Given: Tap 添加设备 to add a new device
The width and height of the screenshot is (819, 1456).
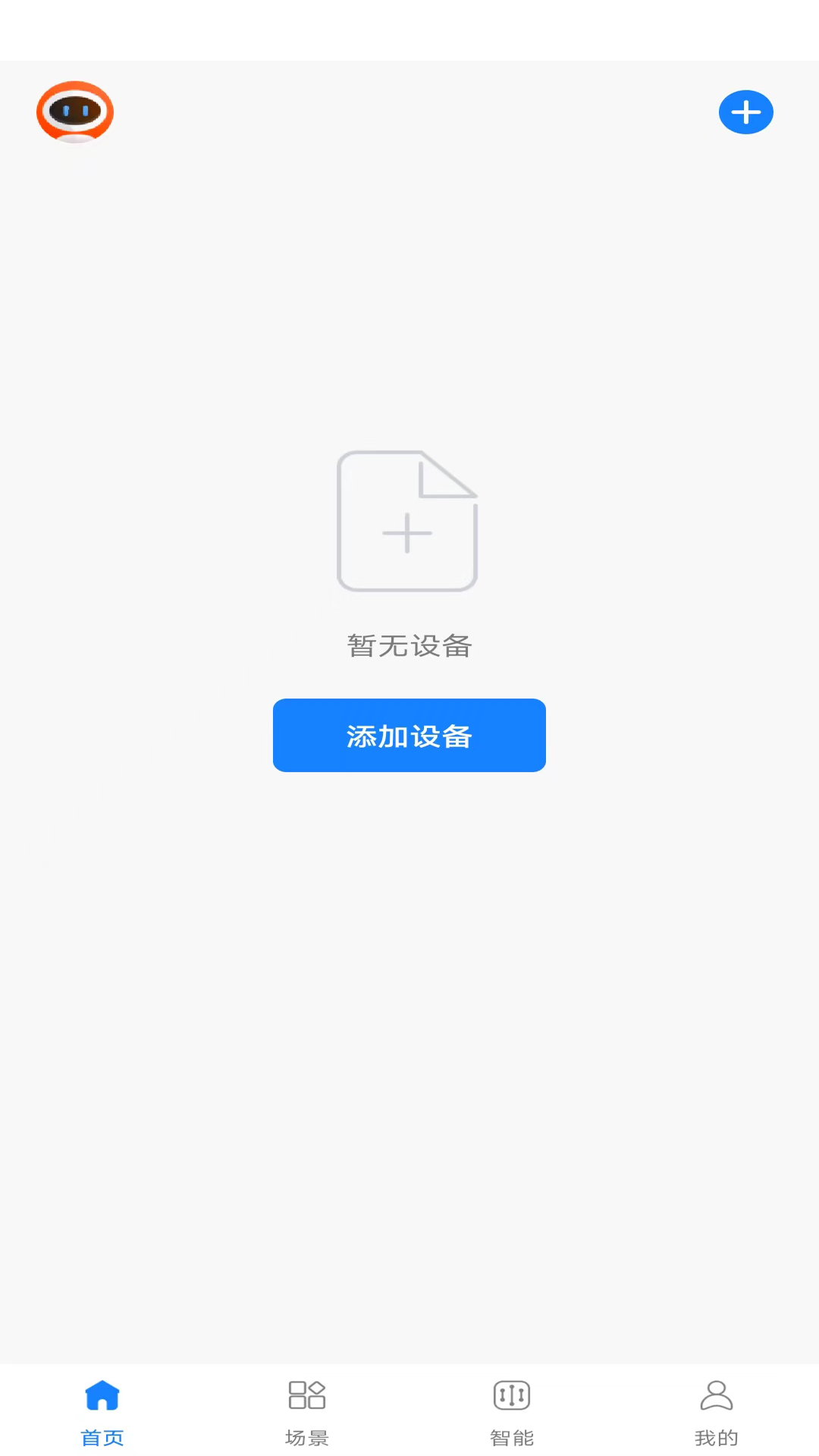Looking at the screenshot, I should (409, 735).
